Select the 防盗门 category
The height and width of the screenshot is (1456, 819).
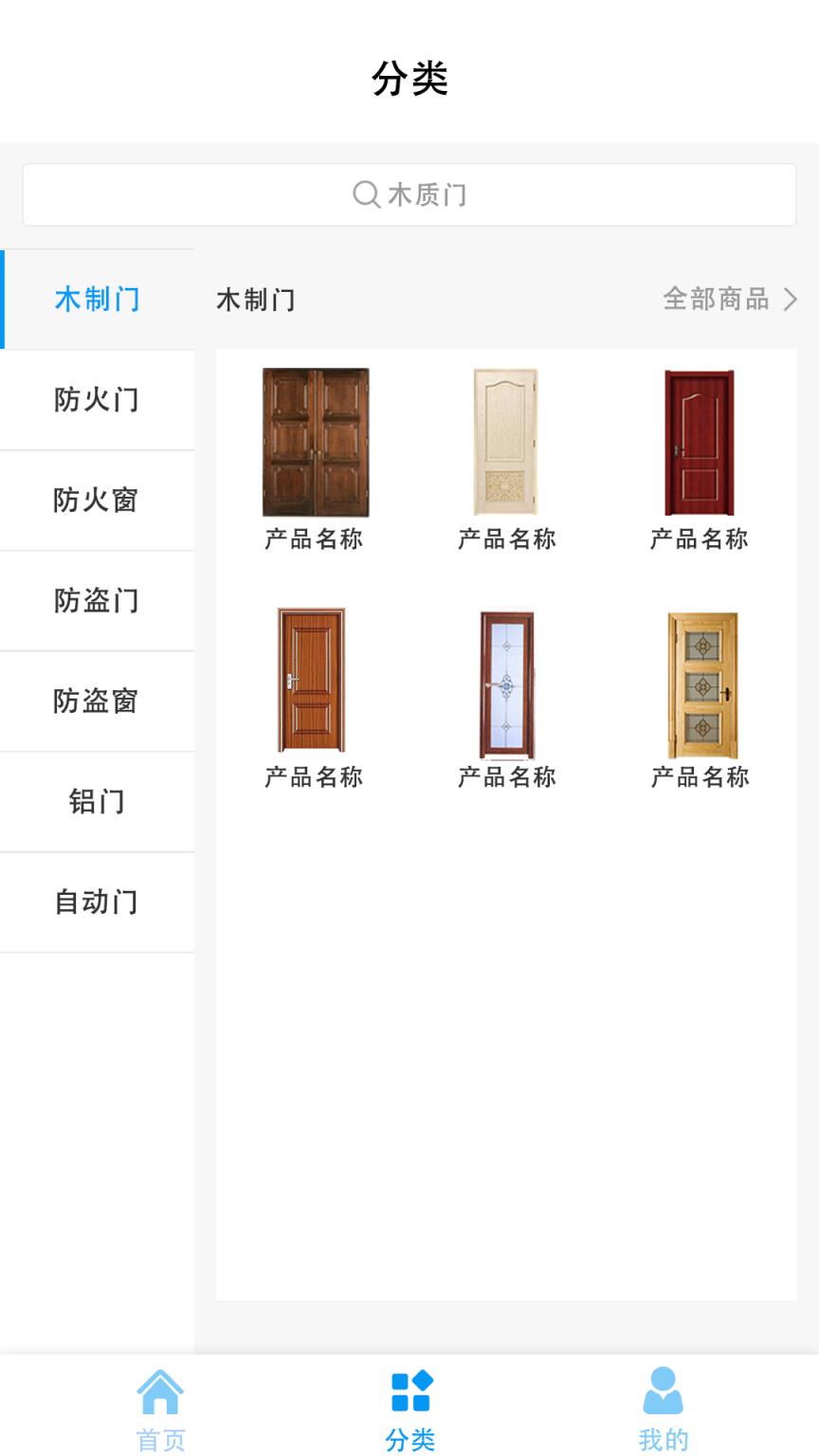(97, 601)
